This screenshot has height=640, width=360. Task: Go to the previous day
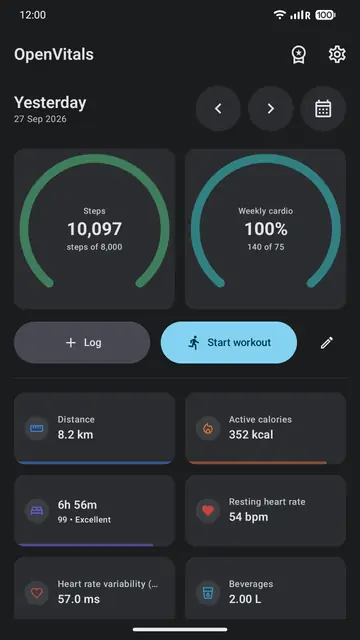click(x=218, y=109)
